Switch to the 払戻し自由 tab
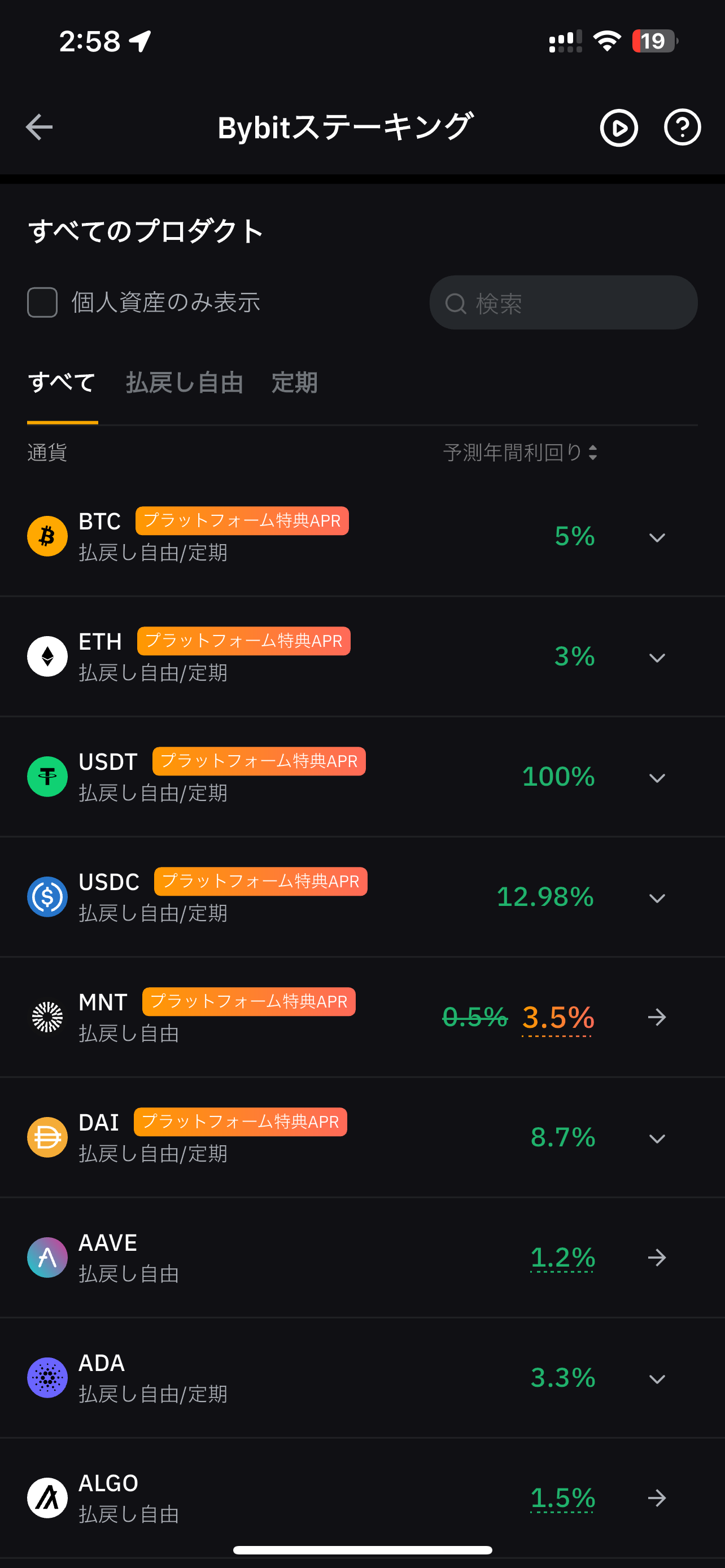Viewport: 725px width, 1568px height. [x=185, y=383]
